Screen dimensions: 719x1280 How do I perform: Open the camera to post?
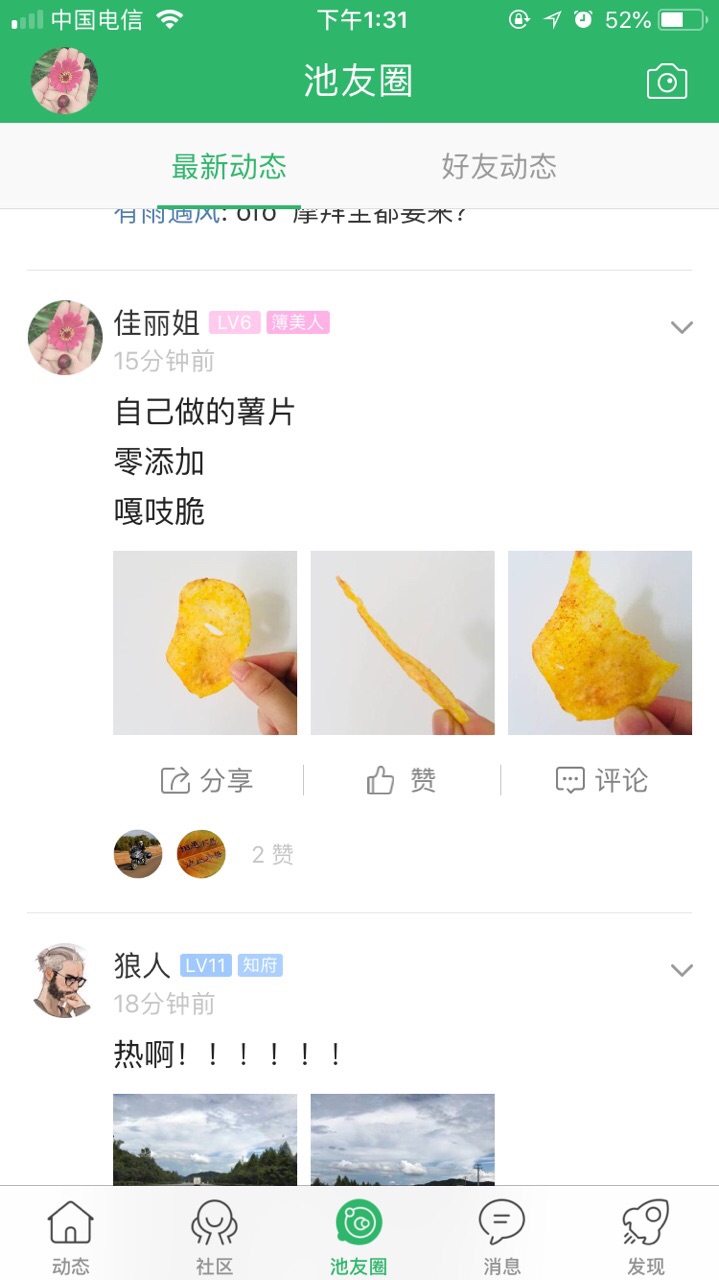click(667, 81)
